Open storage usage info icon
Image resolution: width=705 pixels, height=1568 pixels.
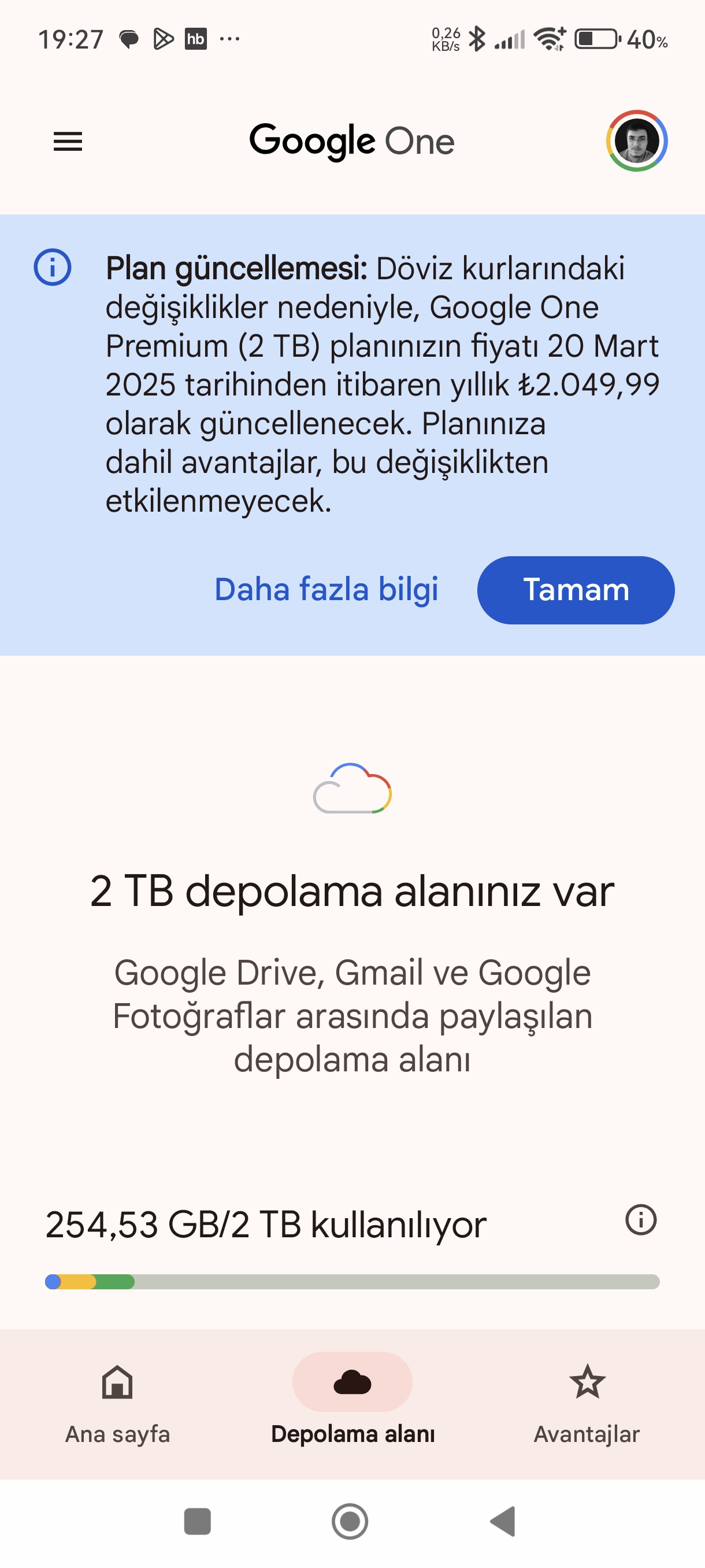[x=640, y=1220]
